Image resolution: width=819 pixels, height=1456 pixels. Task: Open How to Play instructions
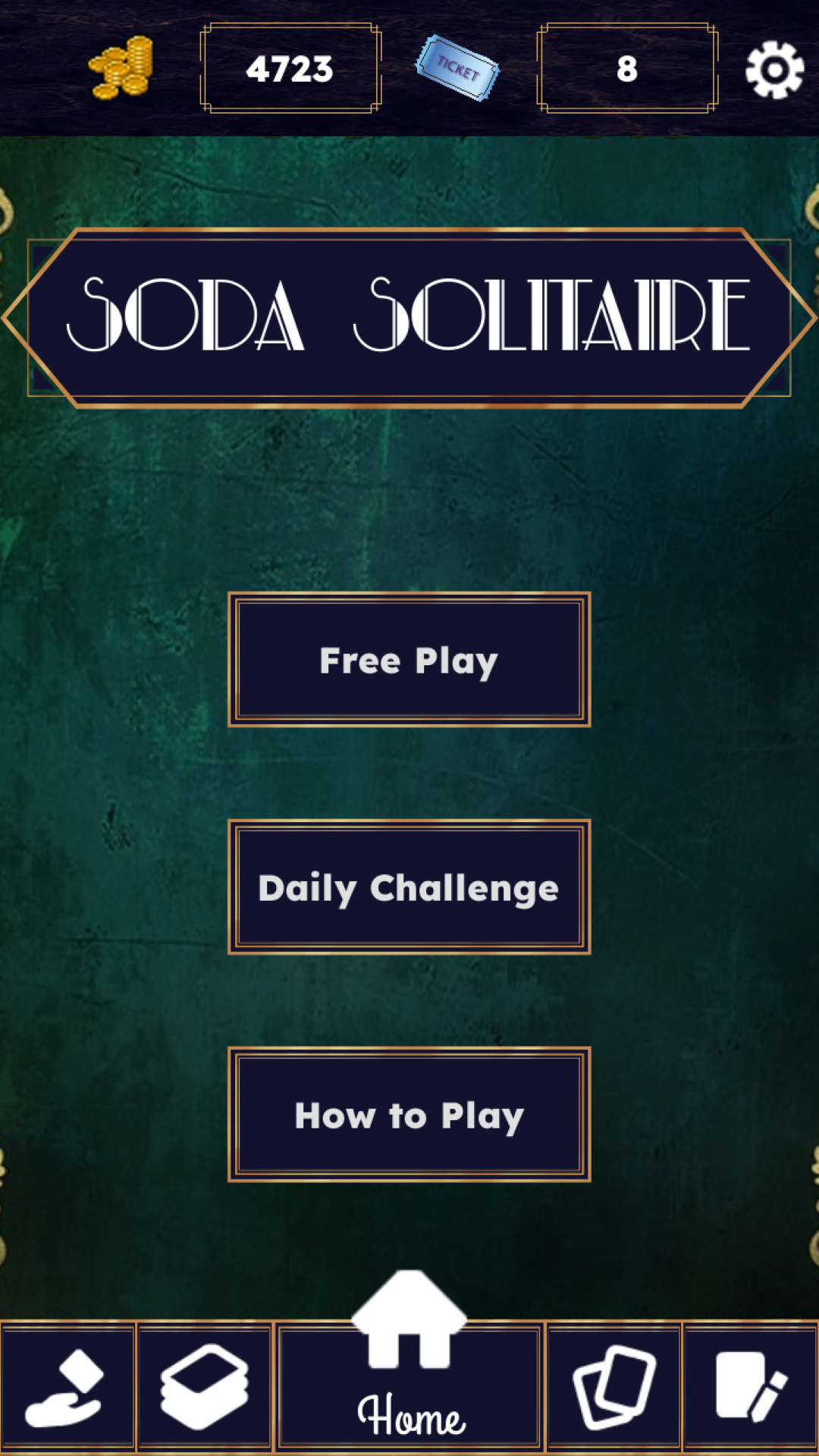coord(409,1115)
